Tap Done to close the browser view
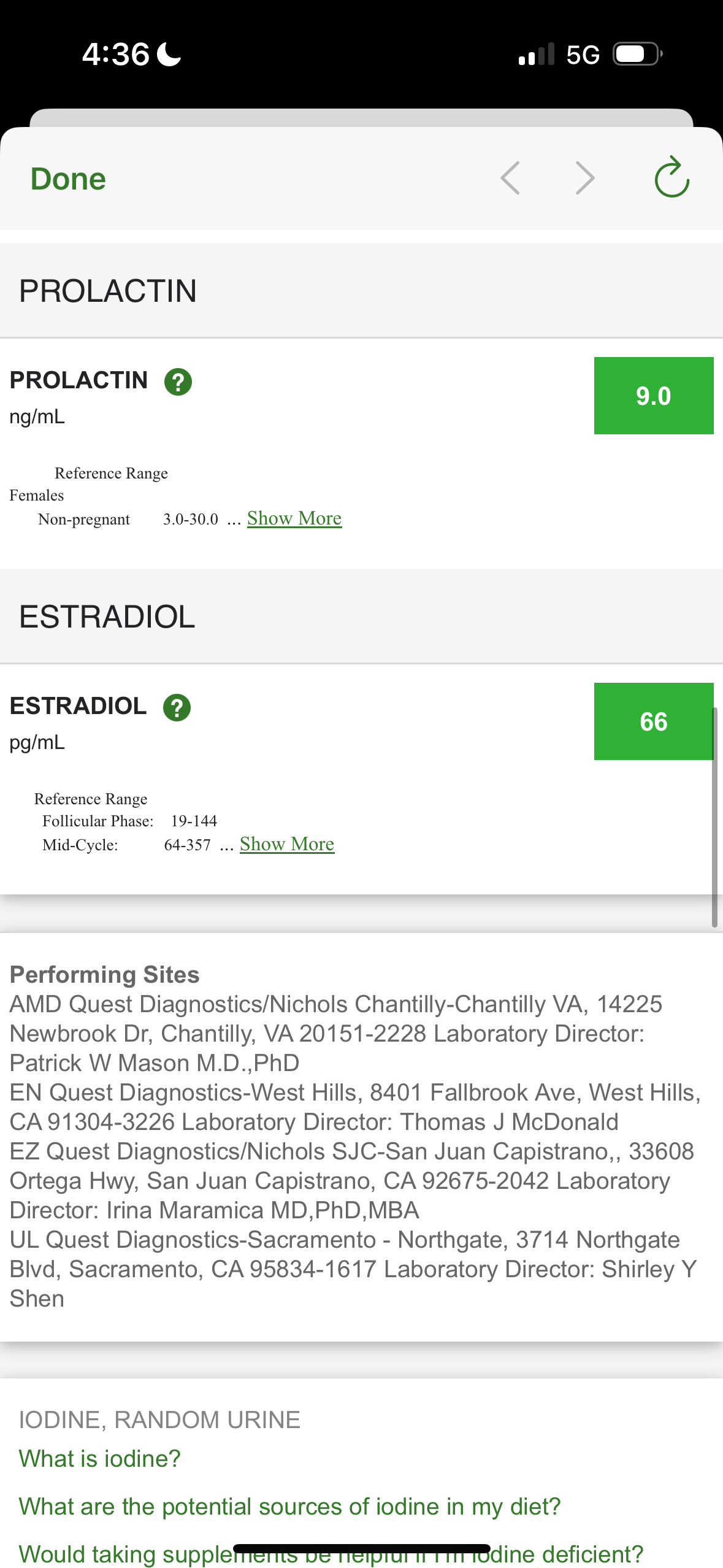 [x=68, y=179]
